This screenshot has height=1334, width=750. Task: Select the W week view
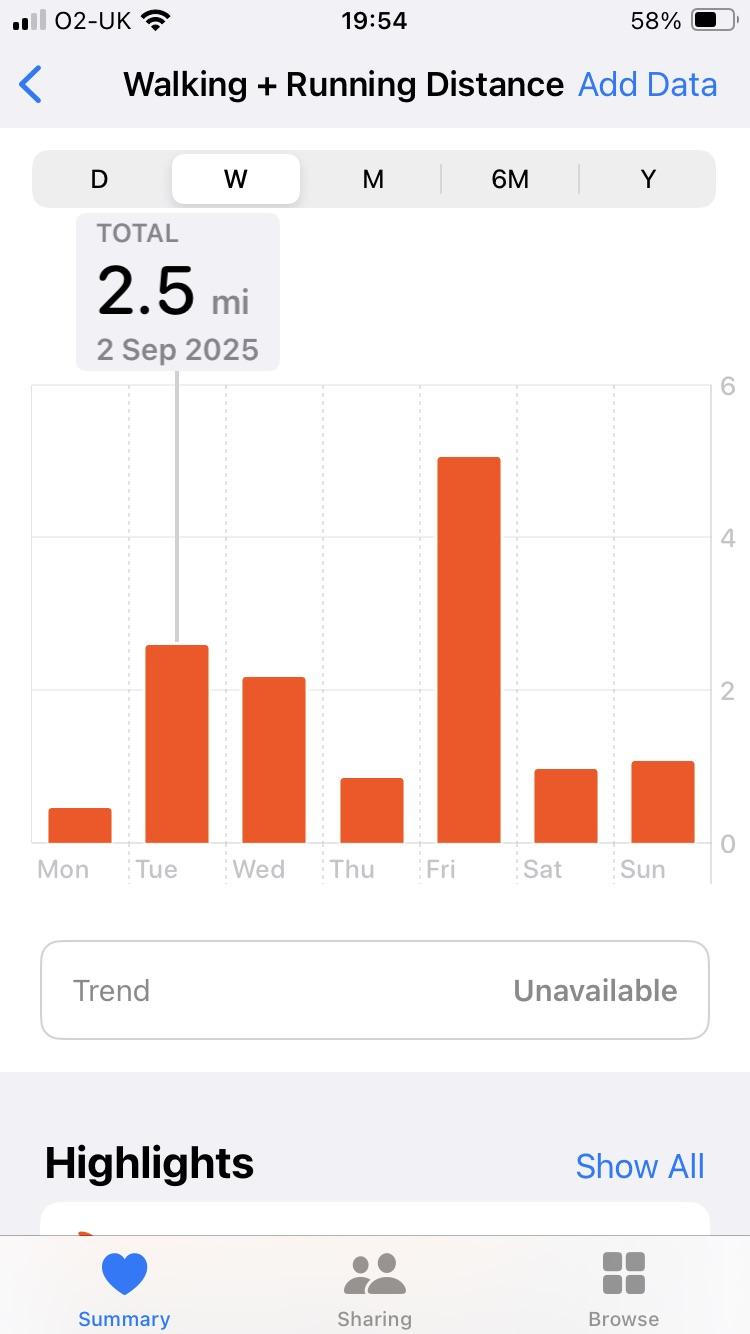[236, 179]
